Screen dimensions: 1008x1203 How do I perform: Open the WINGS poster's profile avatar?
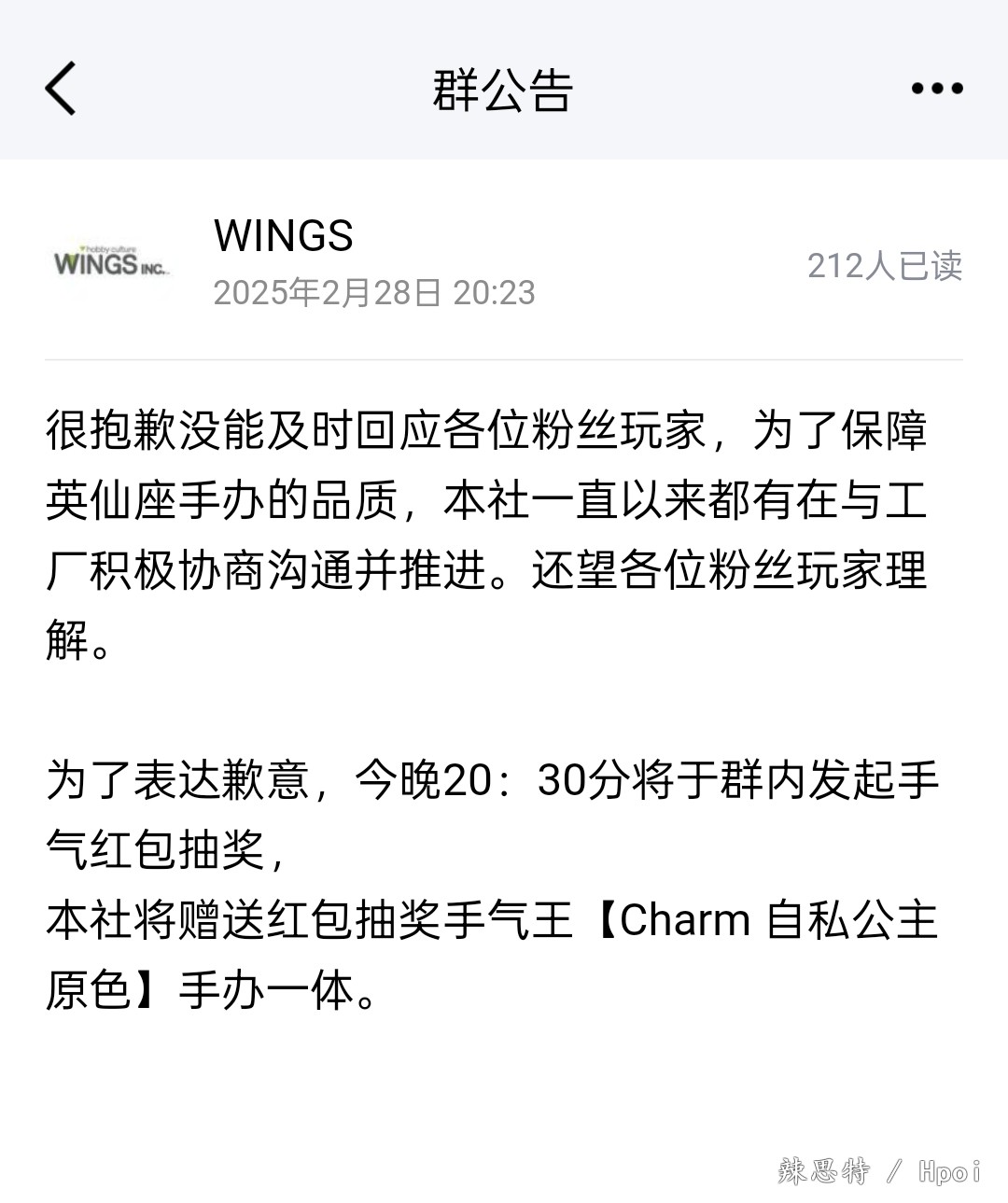coord(110,263)
